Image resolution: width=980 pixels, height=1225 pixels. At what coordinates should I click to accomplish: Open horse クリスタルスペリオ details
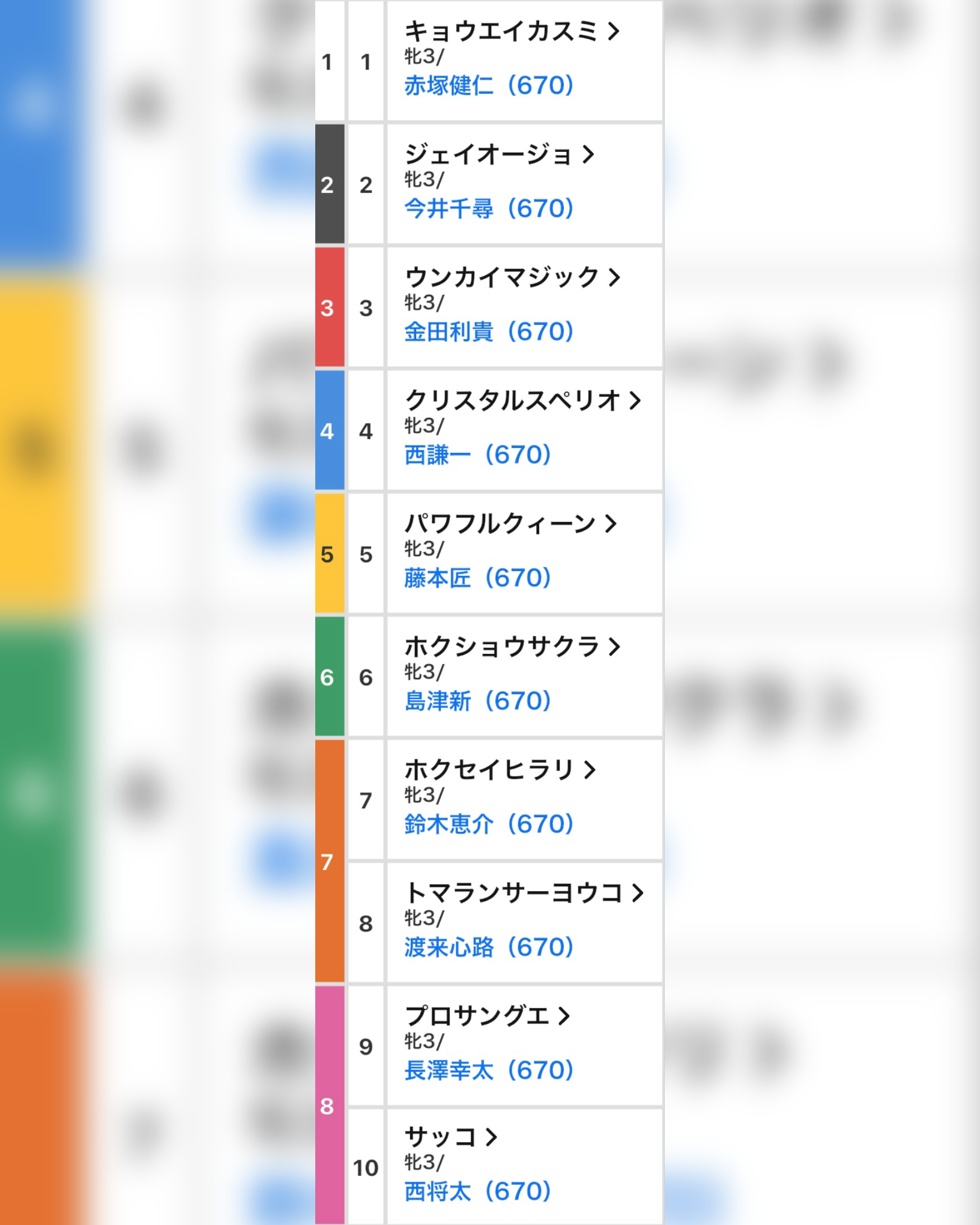click(522, 401)
